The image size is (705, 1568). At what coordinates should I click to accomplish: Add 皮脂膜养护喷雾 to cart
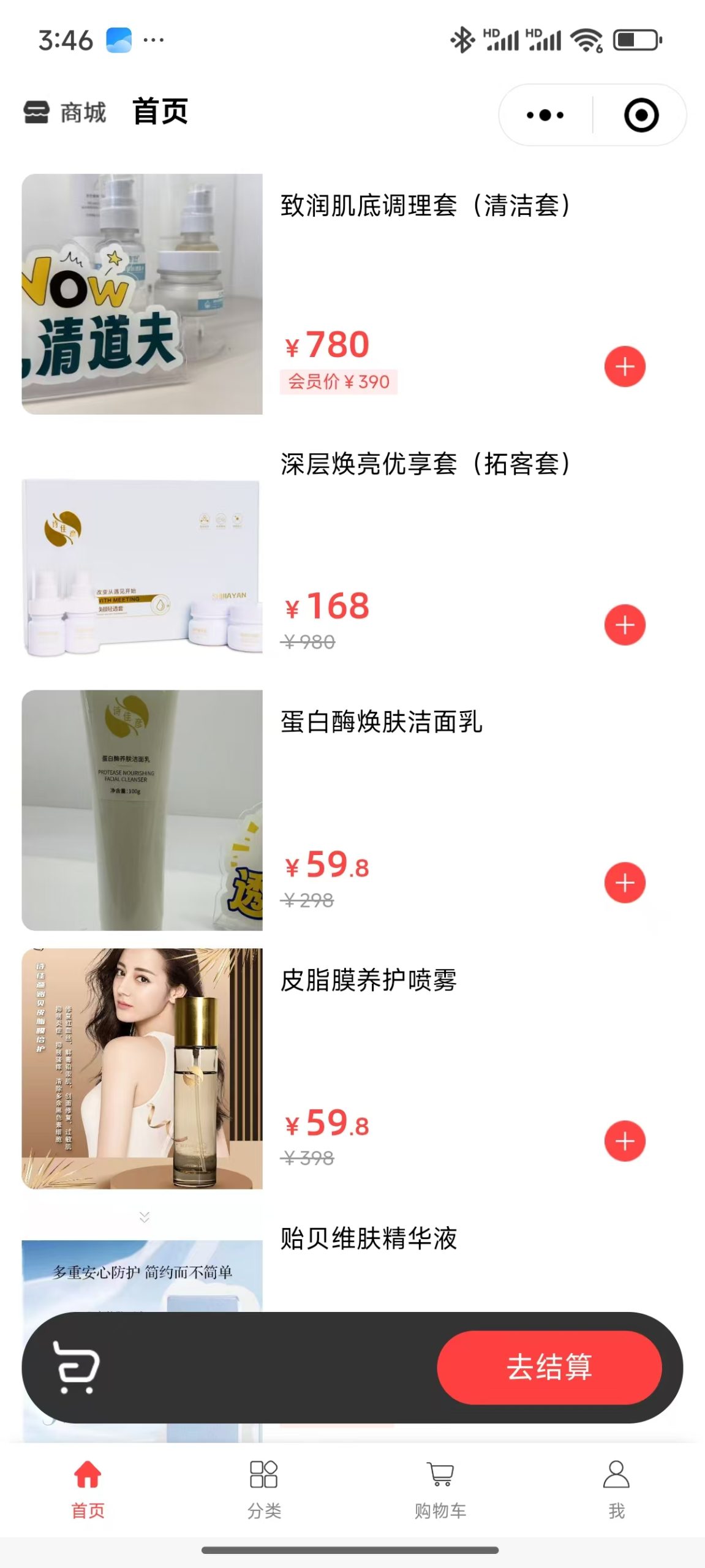624,1140
